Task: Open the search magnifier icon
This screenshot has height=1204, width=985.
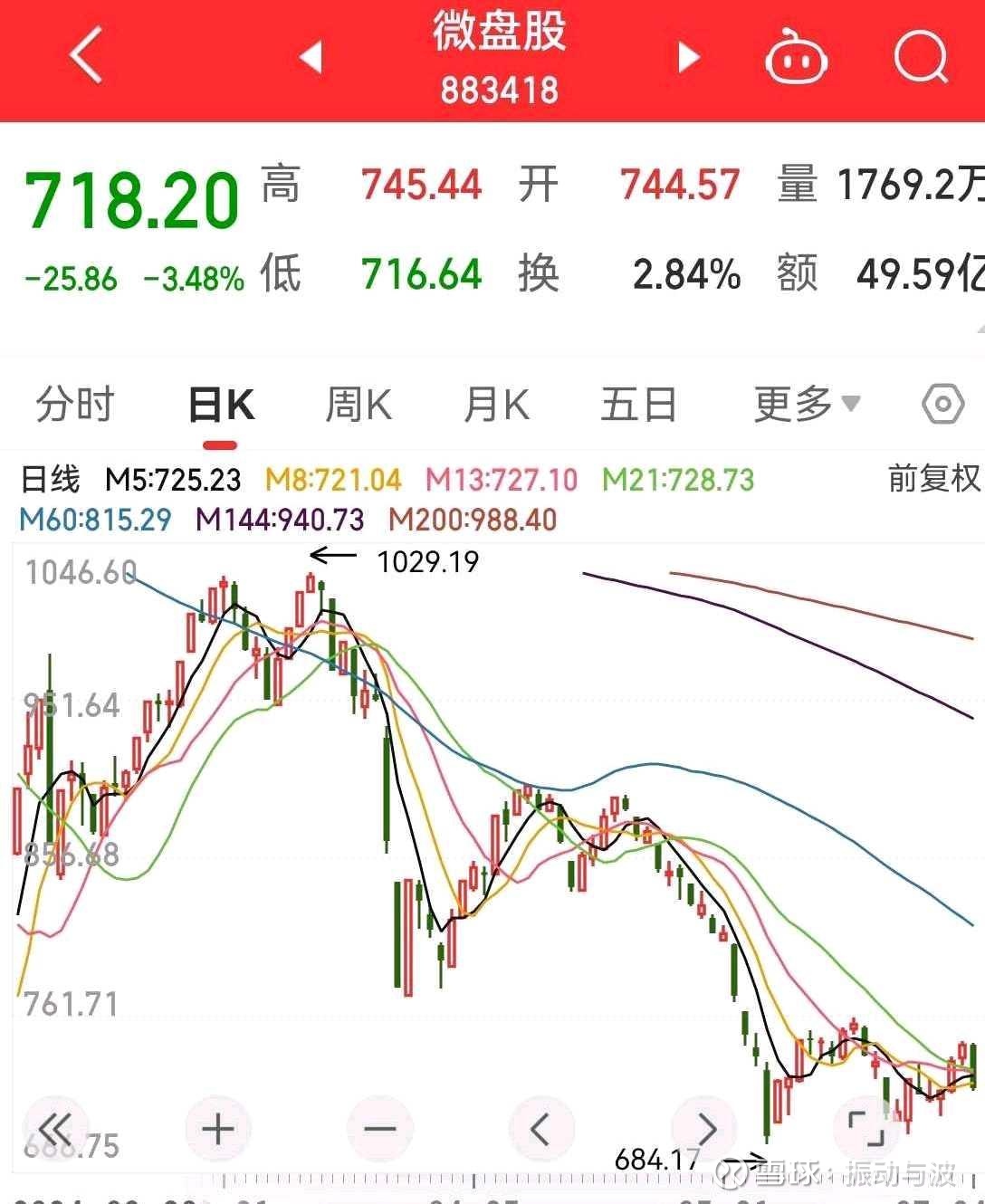Action: (x=921, y=56)
